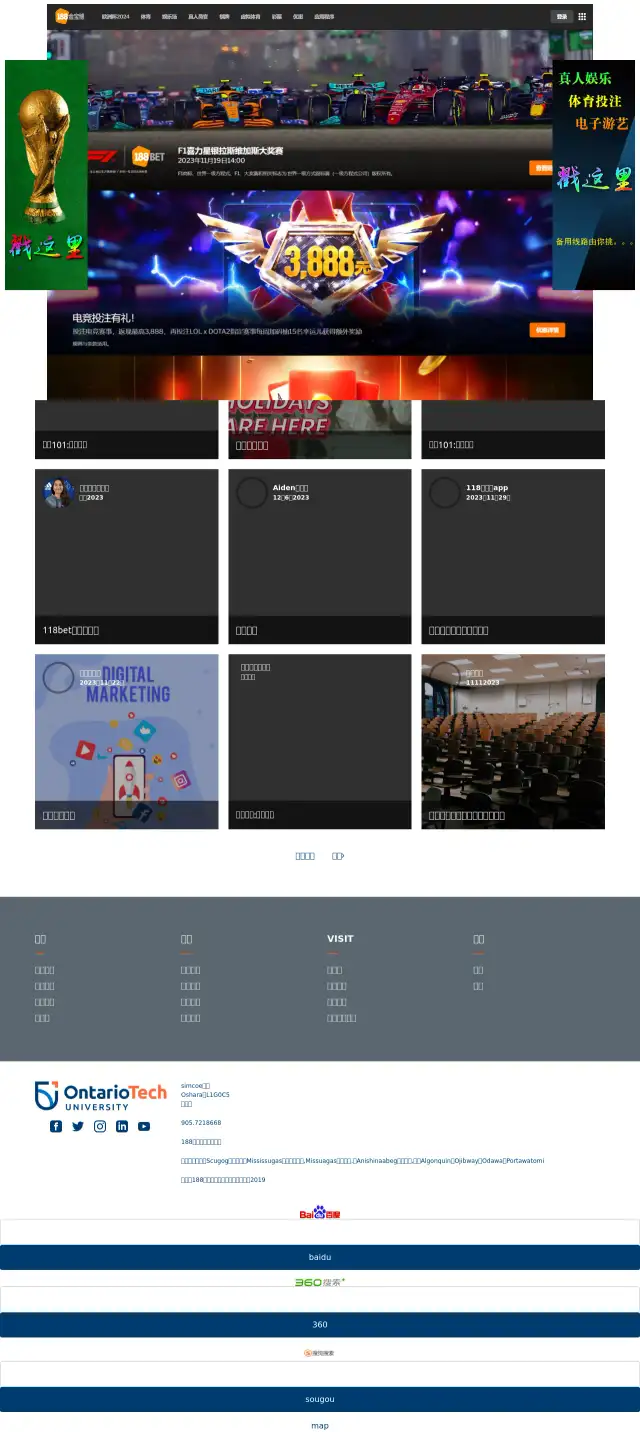This screenshot has width=640, height=1432.
Task: Open the Instagram icon in the footer
Action: (100, 1126)
